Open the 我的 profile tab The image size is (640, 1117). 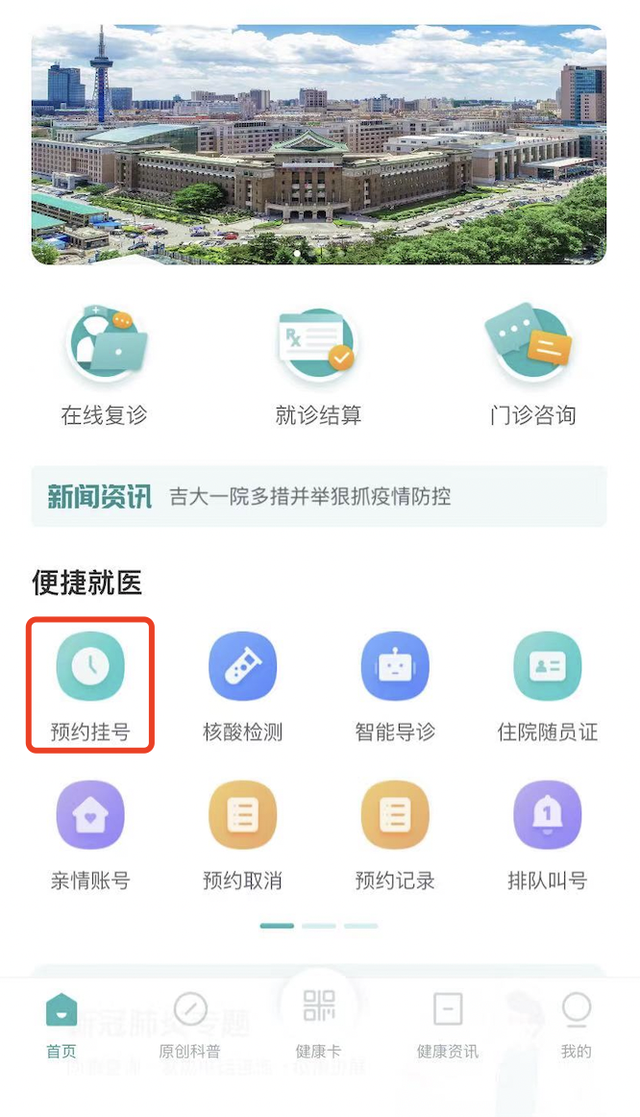pos(576,1026)
